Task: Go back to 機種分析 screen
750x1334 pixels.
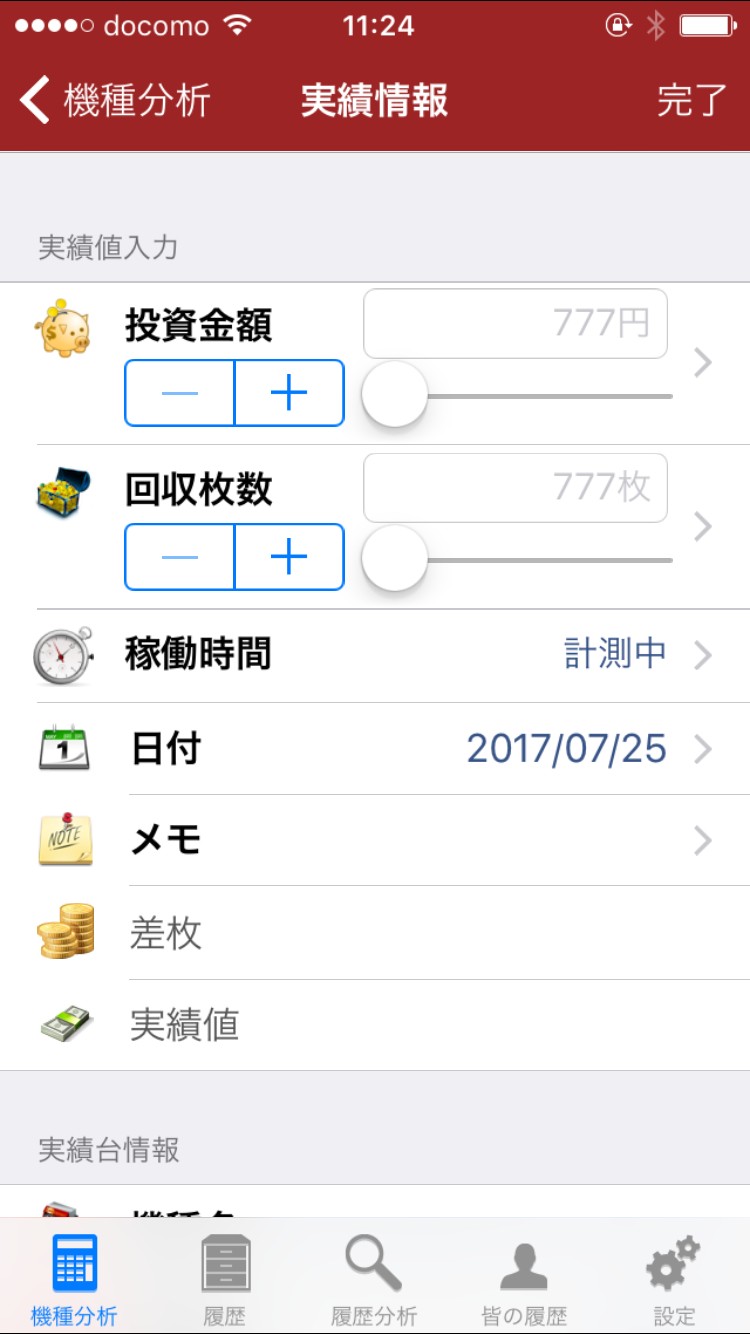Action: tap(115, 101)
